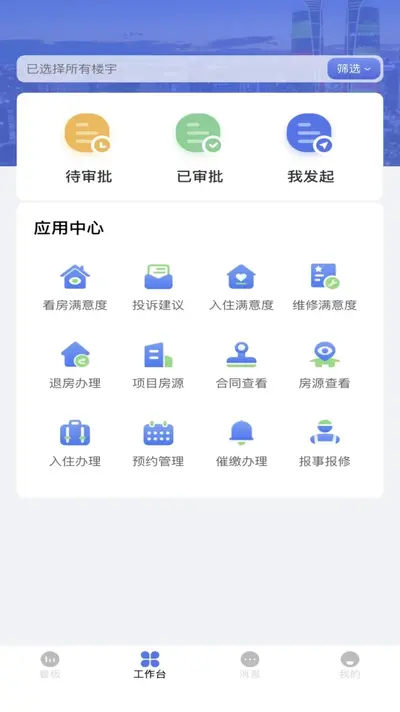
Task: Go to the 我的 profile tab
Action: [x=350, y=665]
